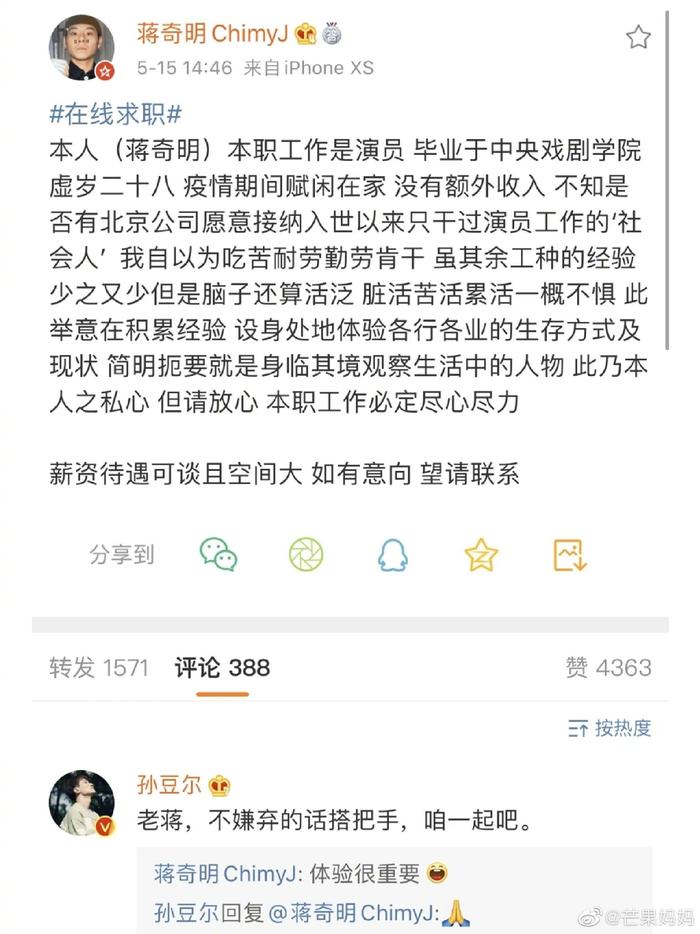Share the post to WeChat Moments
This screenshot has width=700, height=934.
306,554
